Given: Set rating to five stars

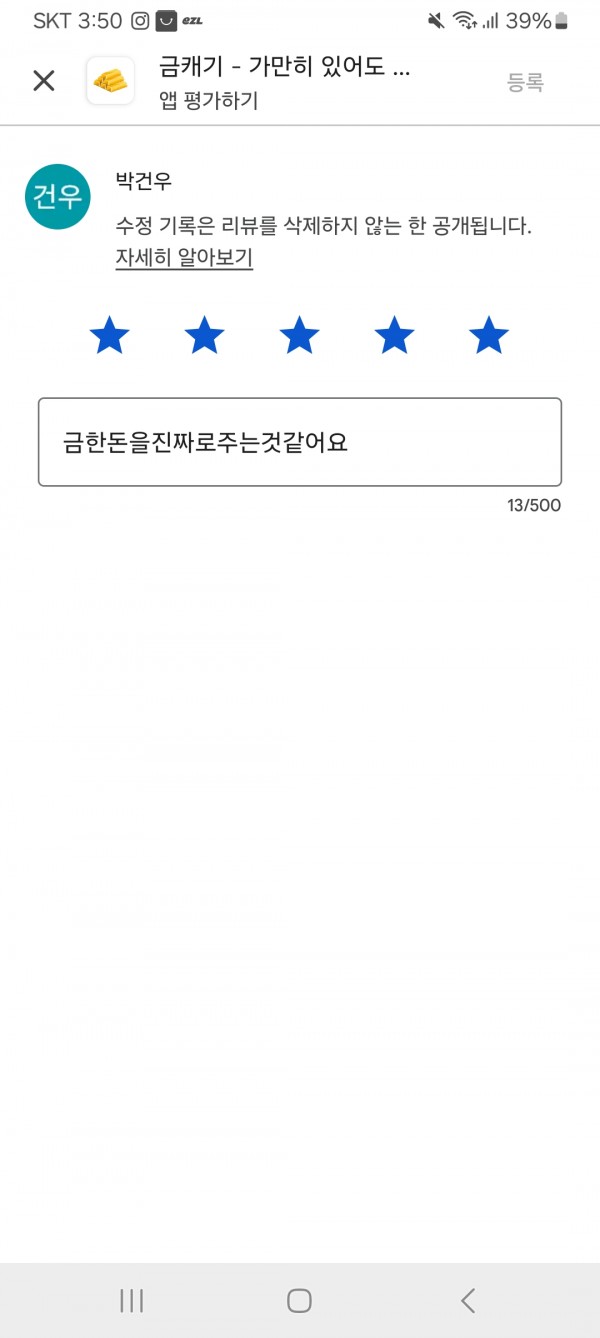Looking at the screenshot, I should tap(489, 335).
